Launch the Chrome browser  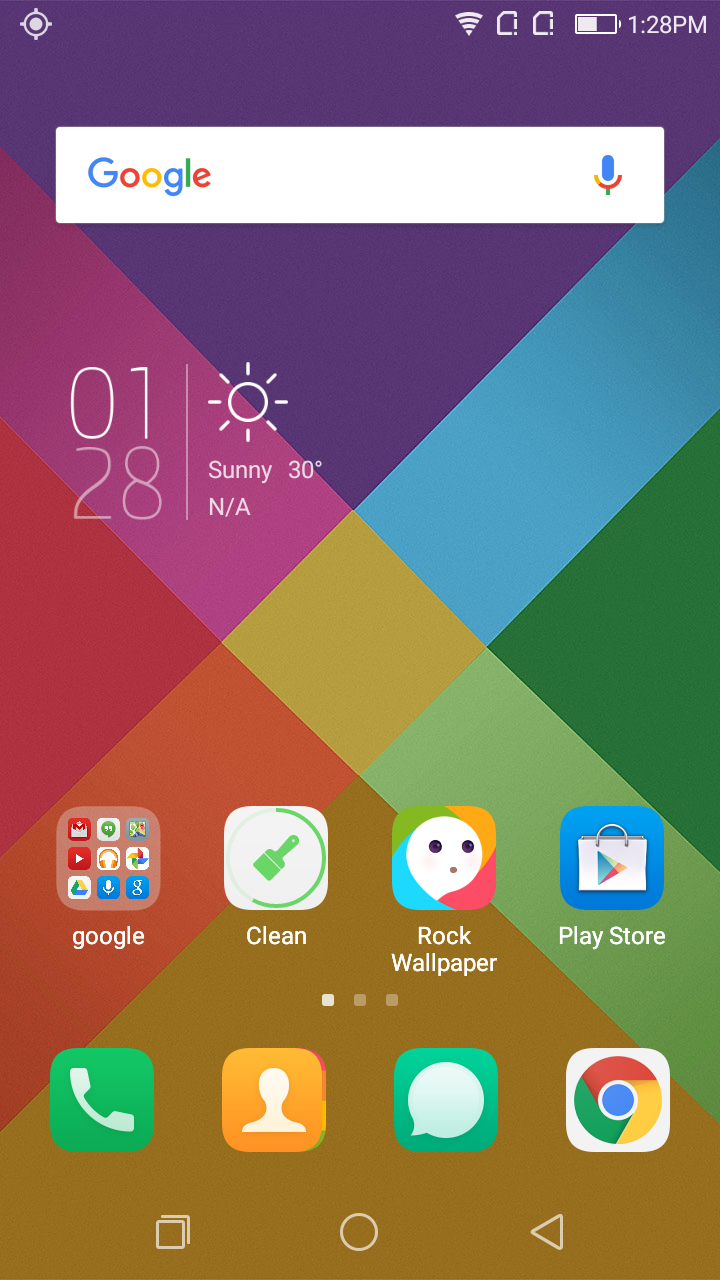618,1100
